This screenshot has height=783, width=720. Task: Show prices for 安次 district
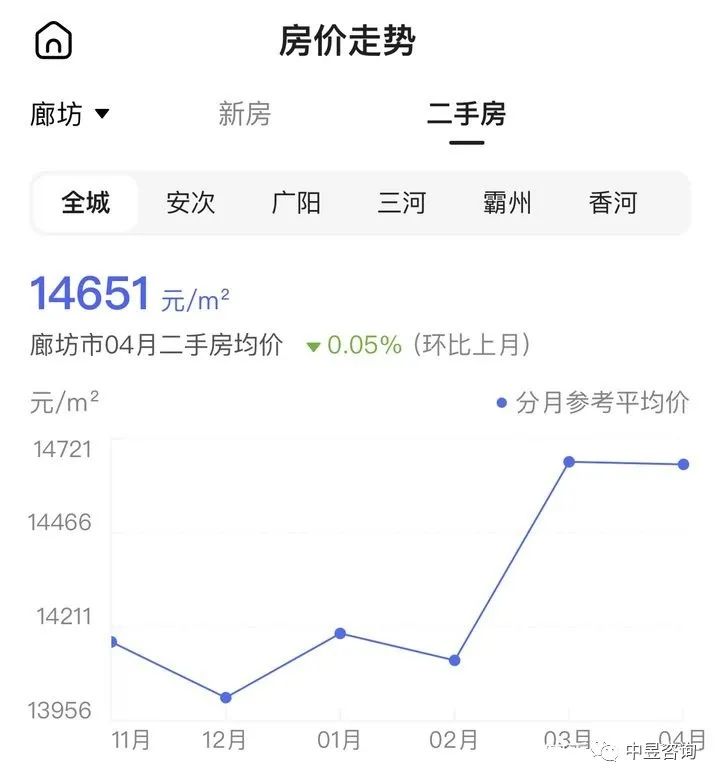[191, 203]
